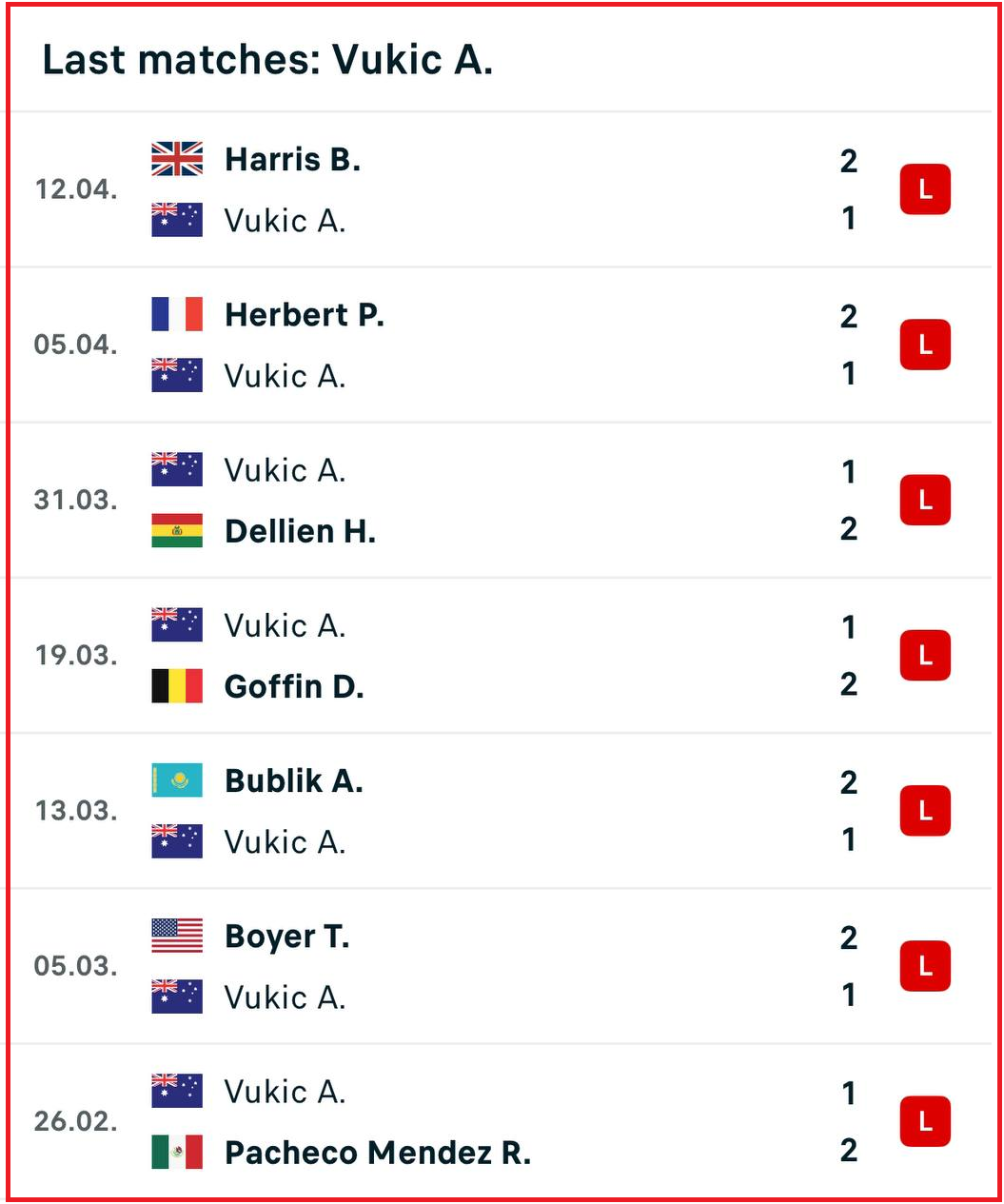
Task: Open the 05.03 match against Boyer T.
Action: [502, 965]
